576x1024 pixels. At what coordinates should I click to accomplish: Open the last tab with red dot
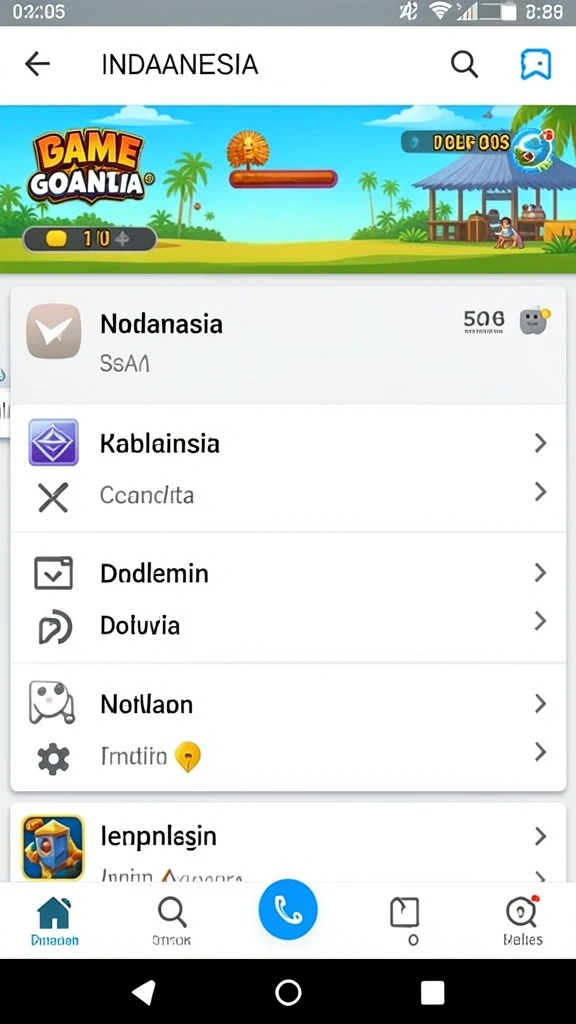click(522, 921)
